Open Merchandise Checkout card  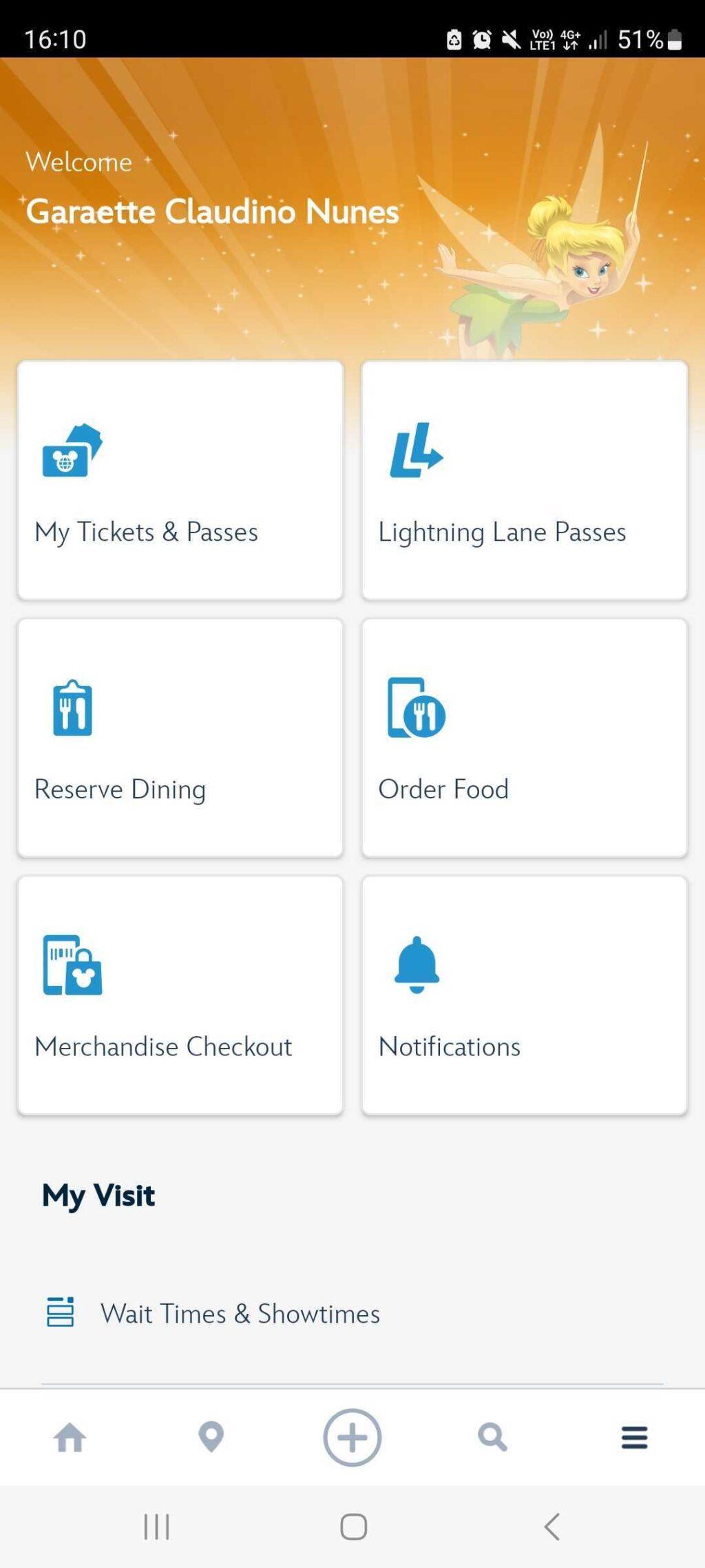coord(180,996)
